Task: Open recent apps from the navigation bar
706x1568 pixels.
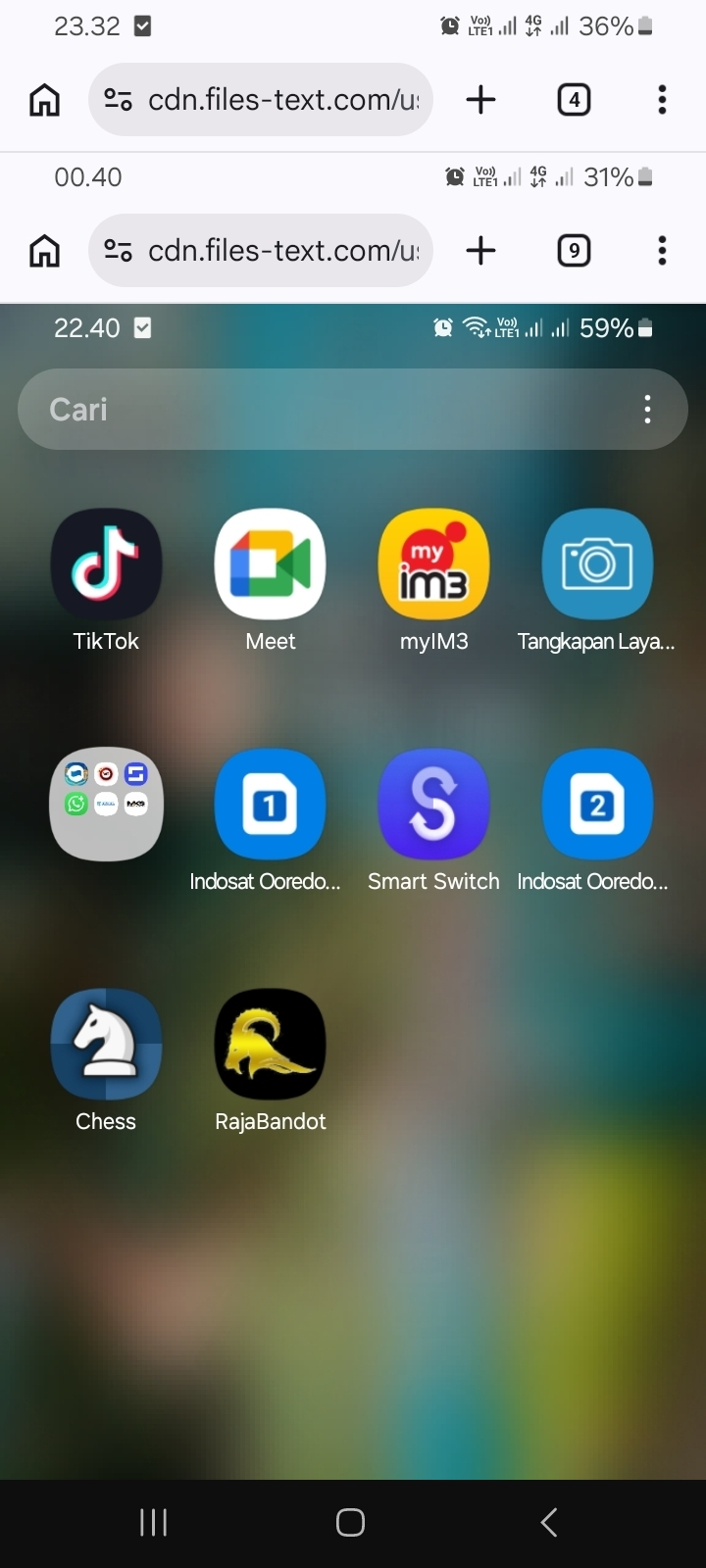Action: coord(154,1522)
